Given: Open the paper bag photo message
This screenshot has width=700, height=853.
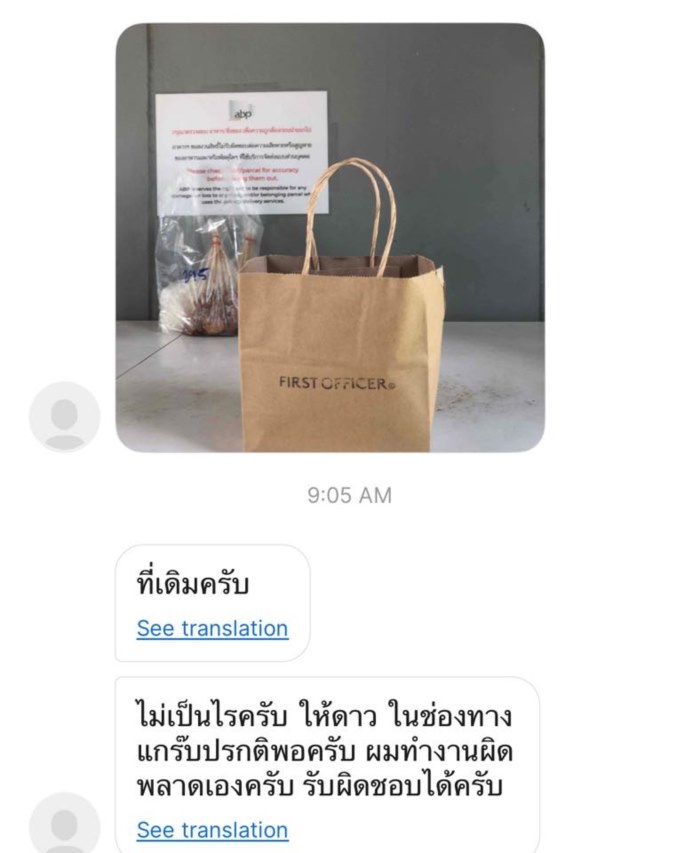Looking at the screenshot, I should 330,238.
